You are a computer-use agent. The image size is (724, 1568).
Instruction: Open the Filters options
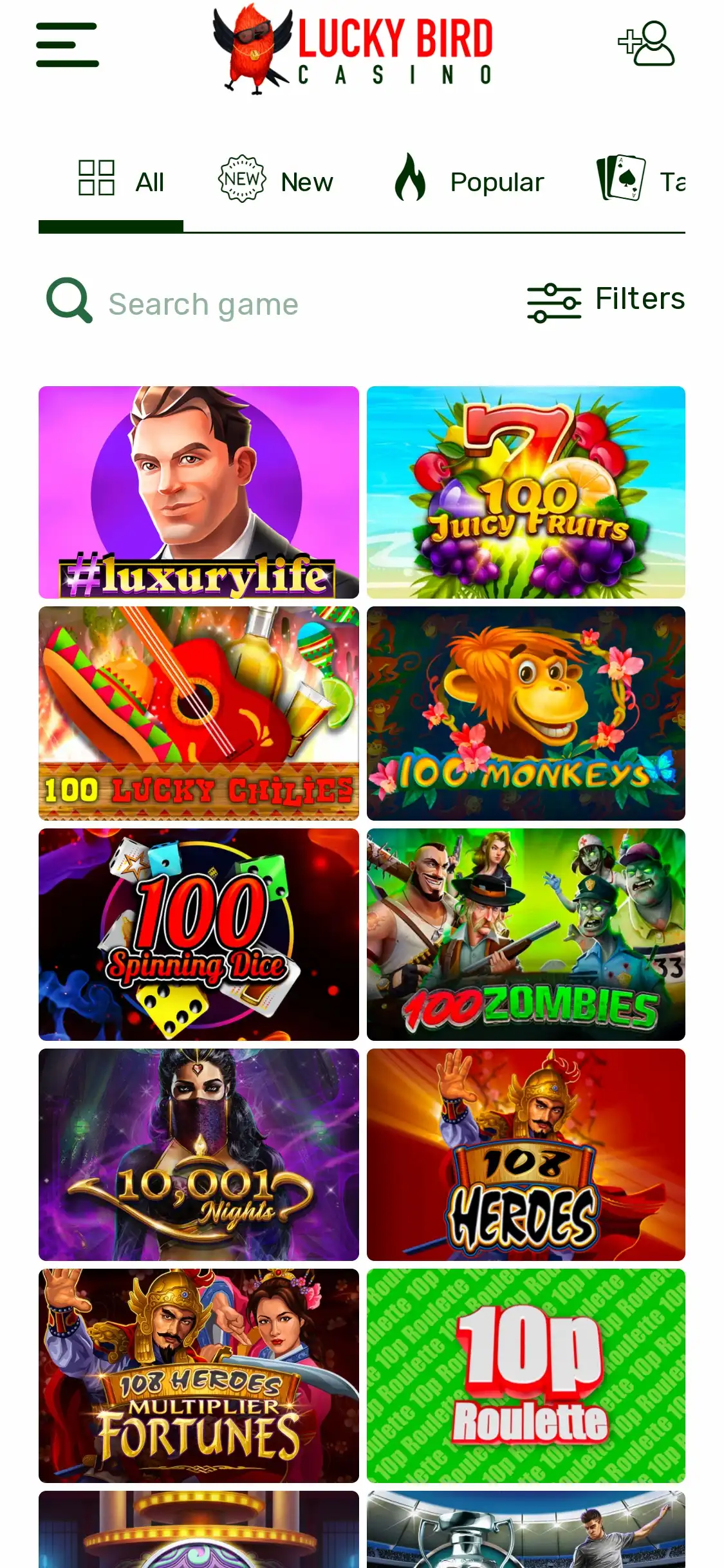(x=606, y=299)
